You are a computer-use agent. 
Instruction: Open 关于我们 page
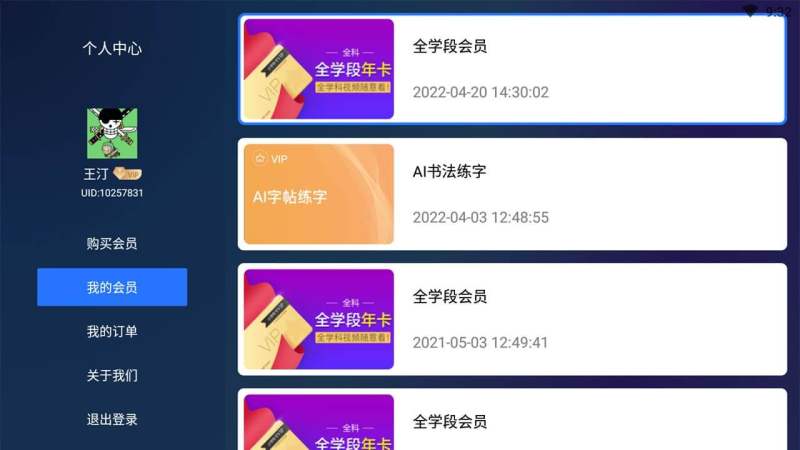112,375
